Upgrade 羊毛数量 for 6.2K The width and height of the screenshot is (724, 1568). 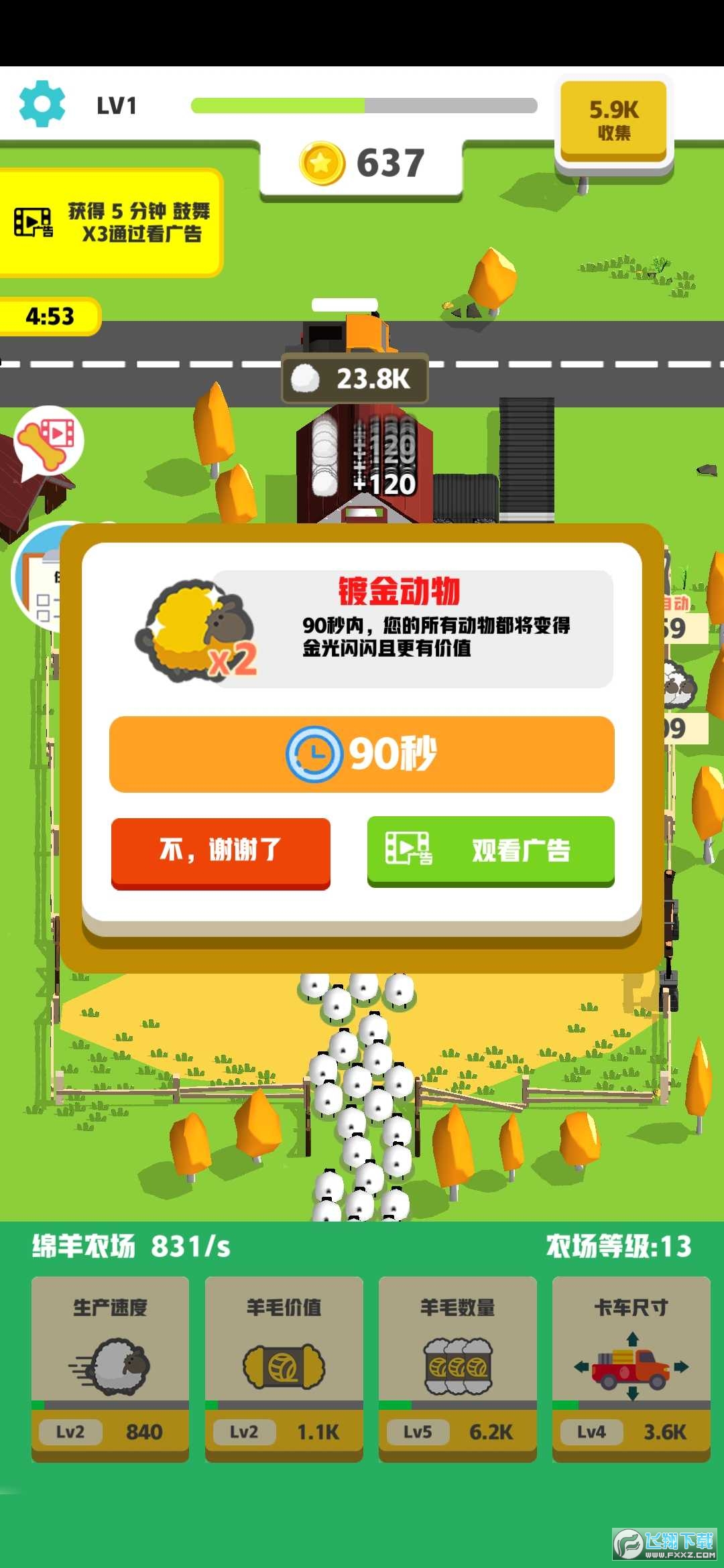(457, 1368)
